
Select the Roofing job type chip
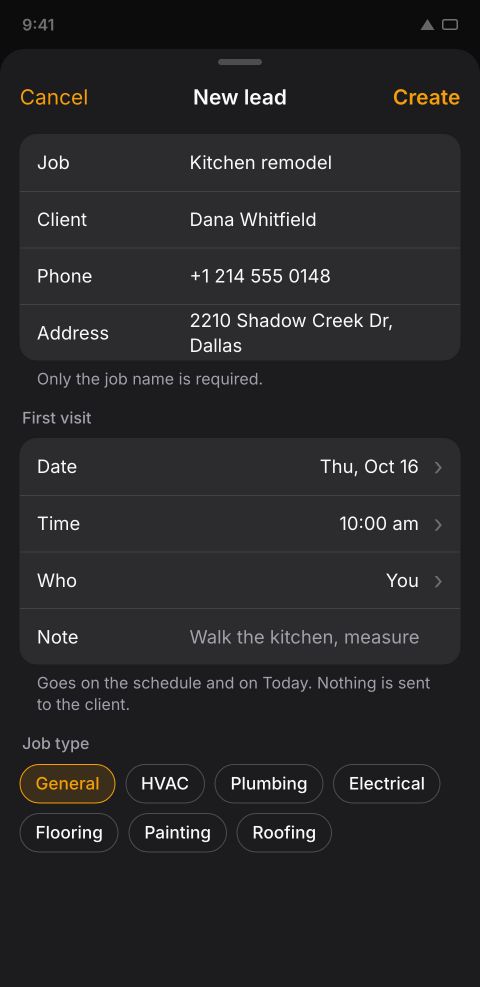(x=284, y=833)
